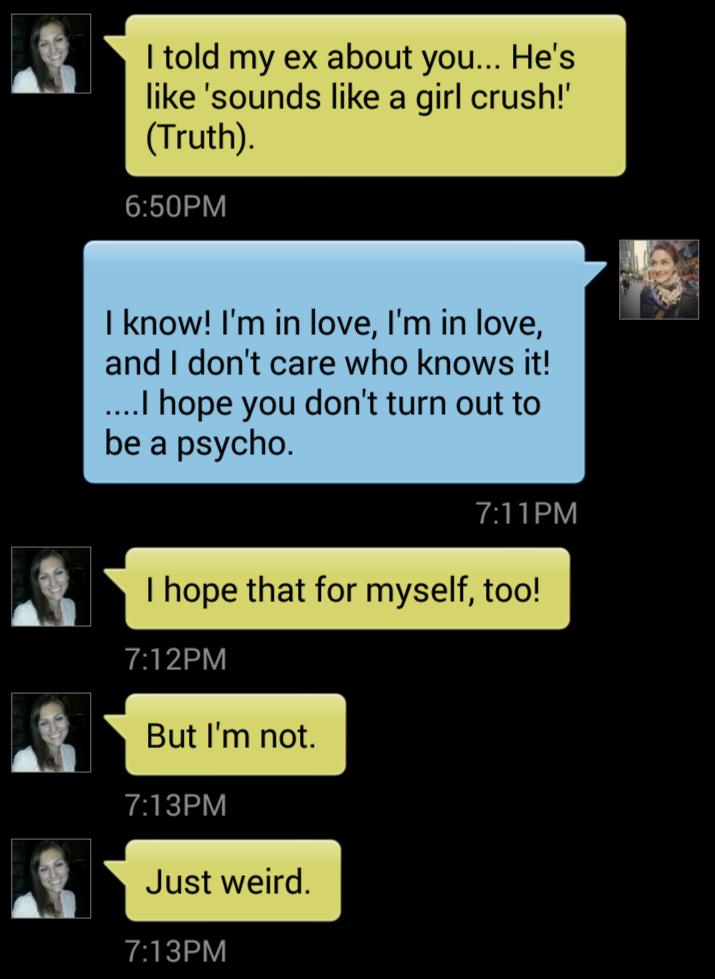The width and height of the screenshot is (715, 979).
Task: Select the avatar beside 'But I'm not.'
Action: click(51, 733)
